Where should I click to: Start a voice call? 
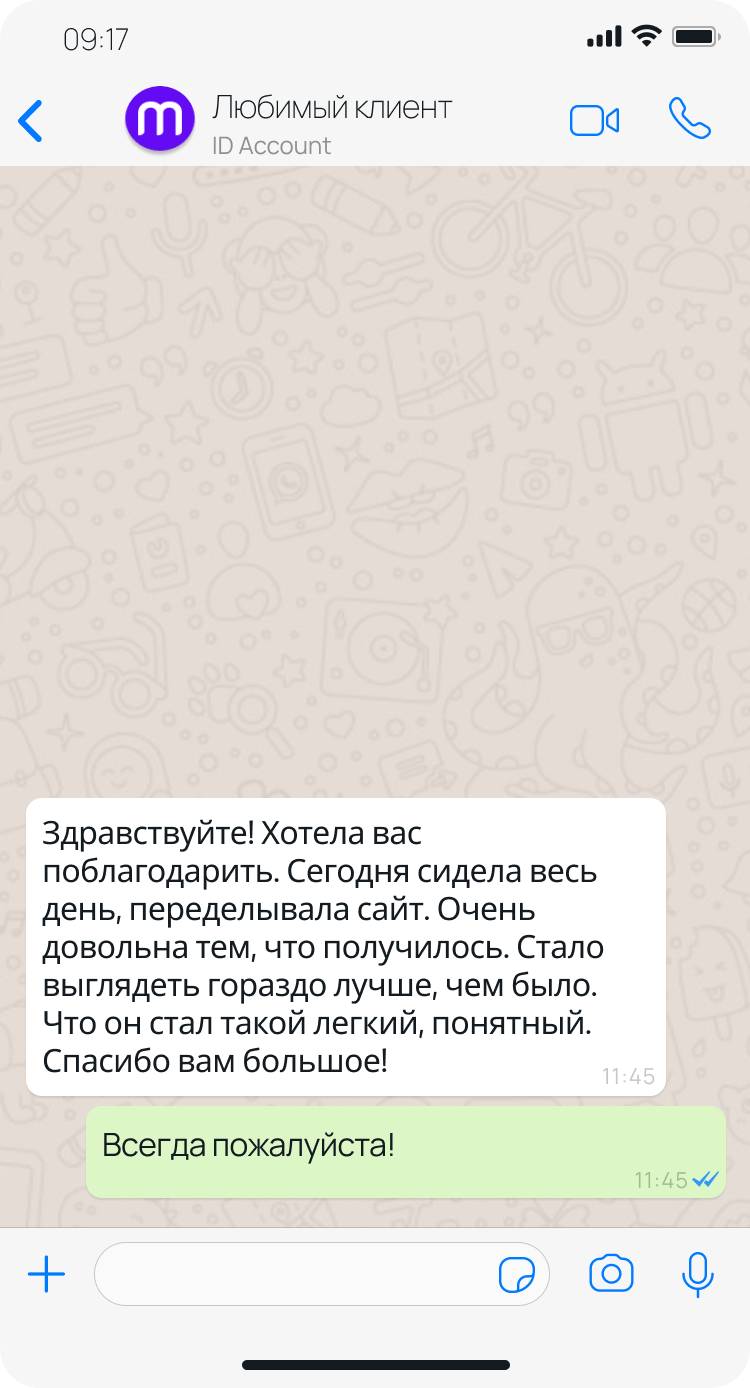[x=689, y=119]
